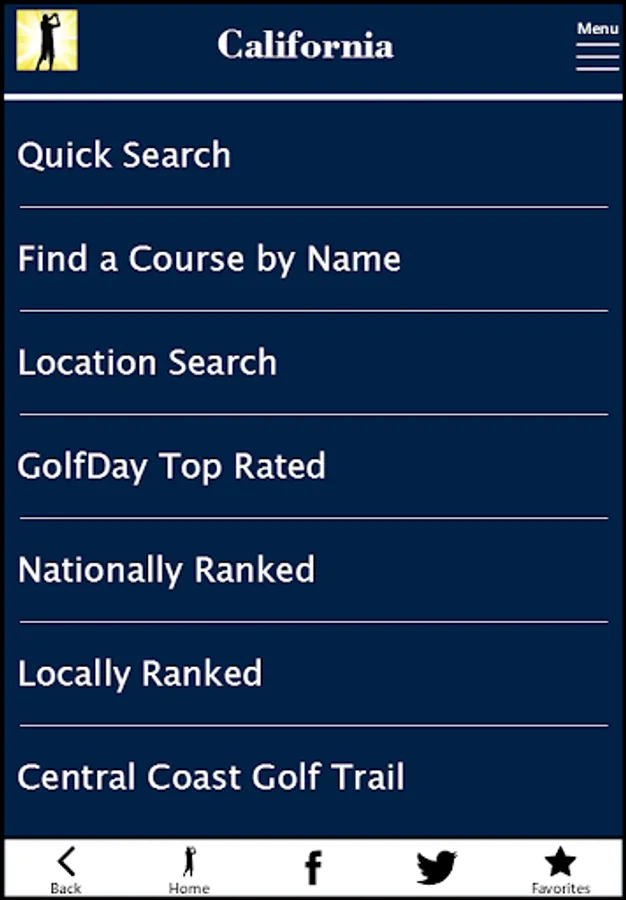Open Central Coast Golf Trail
This screenshot has height=900, width=626.
(313, 777)
